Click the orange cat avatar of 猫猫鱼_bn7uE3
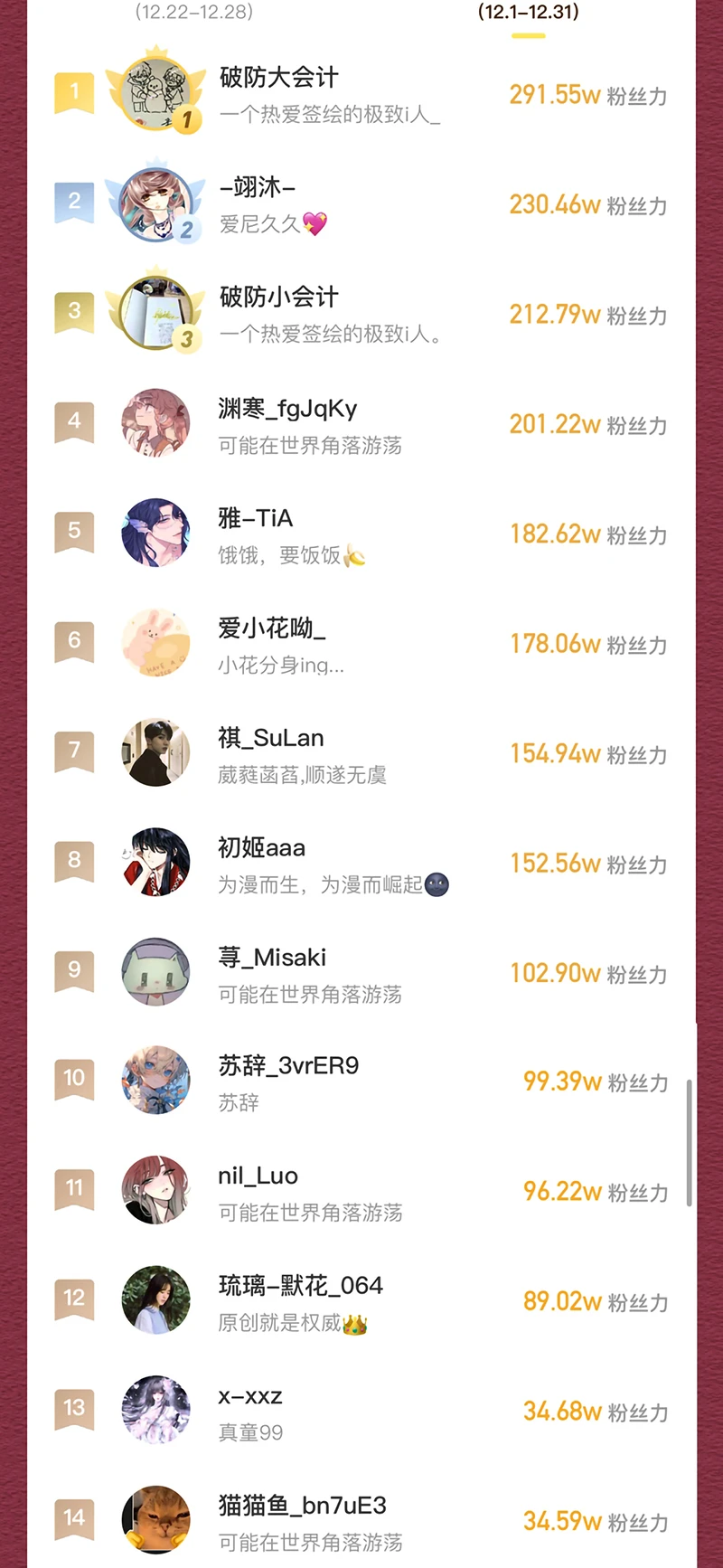The image size is (723, 1568). (155, 1520)
